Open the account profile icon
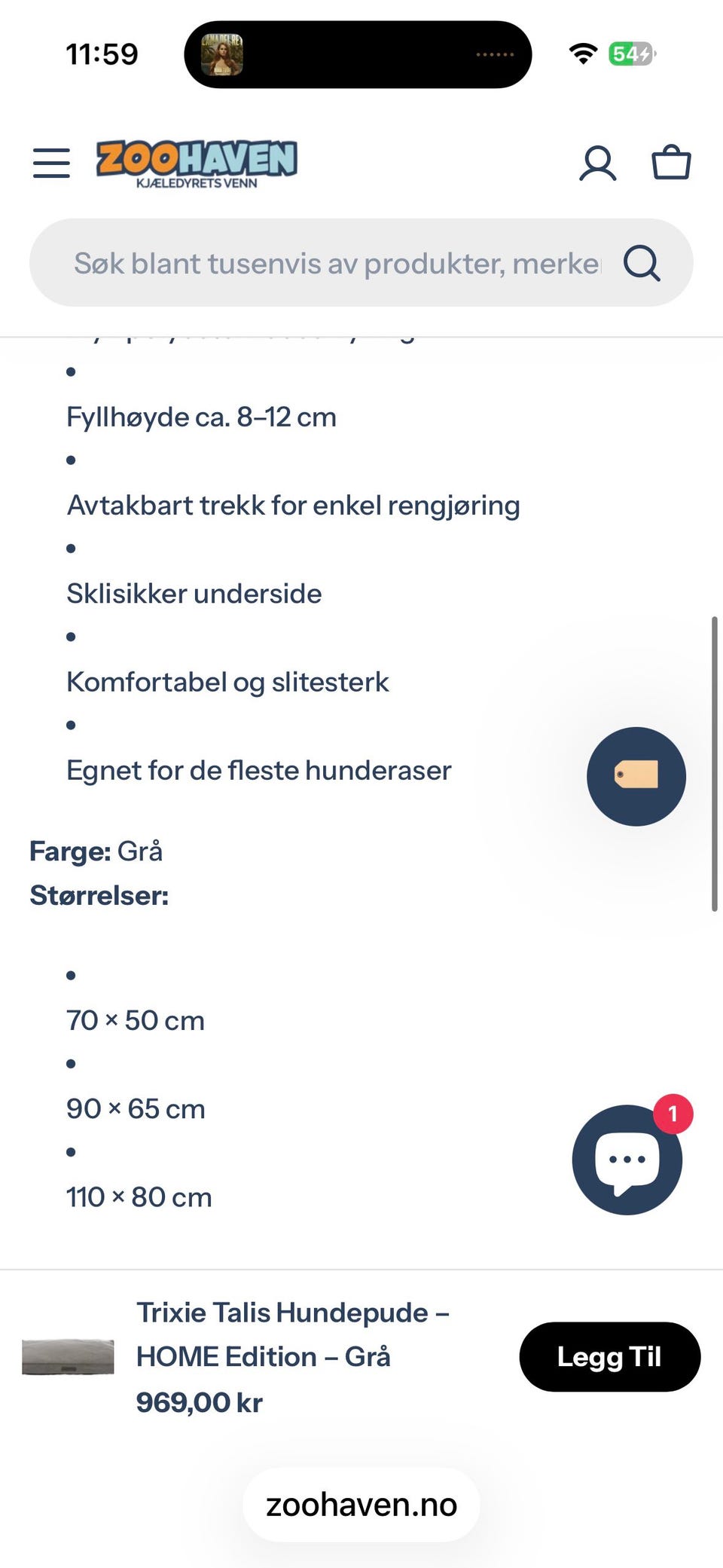 [599, 162]
